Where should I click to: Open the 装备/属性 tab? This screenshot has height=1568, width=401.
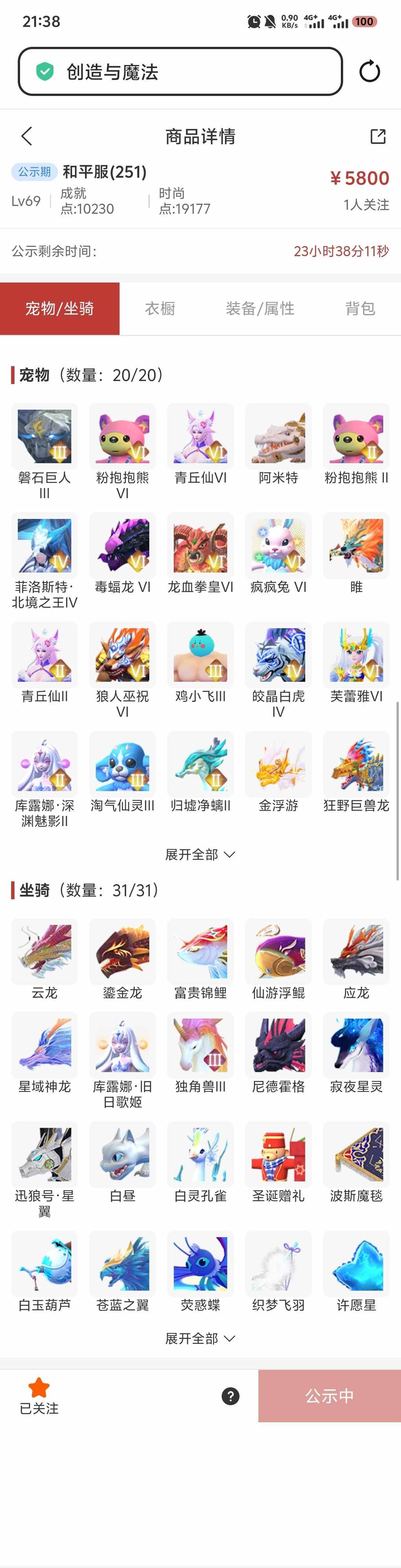tap(260, 309)
